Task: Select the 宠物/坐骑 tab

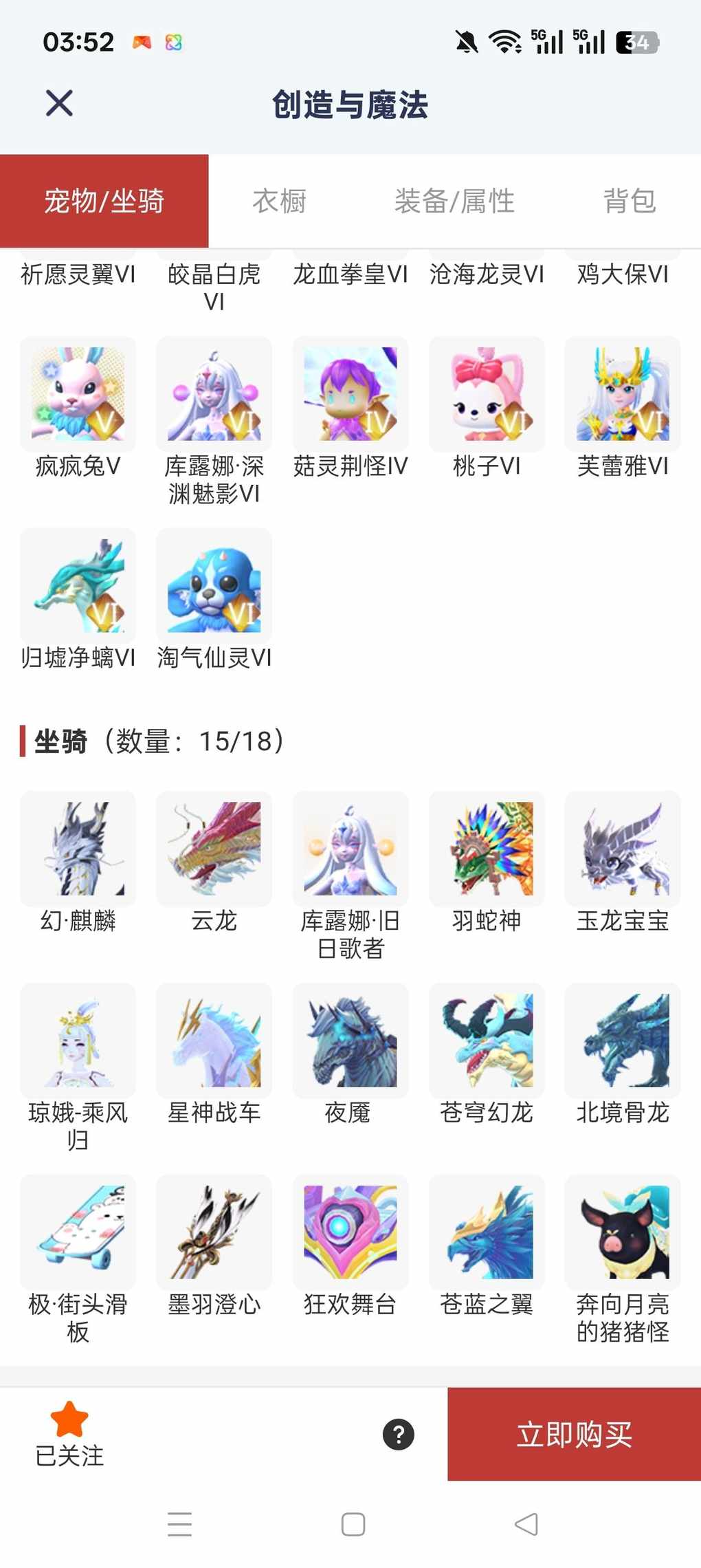Action: tap(104, 201)
